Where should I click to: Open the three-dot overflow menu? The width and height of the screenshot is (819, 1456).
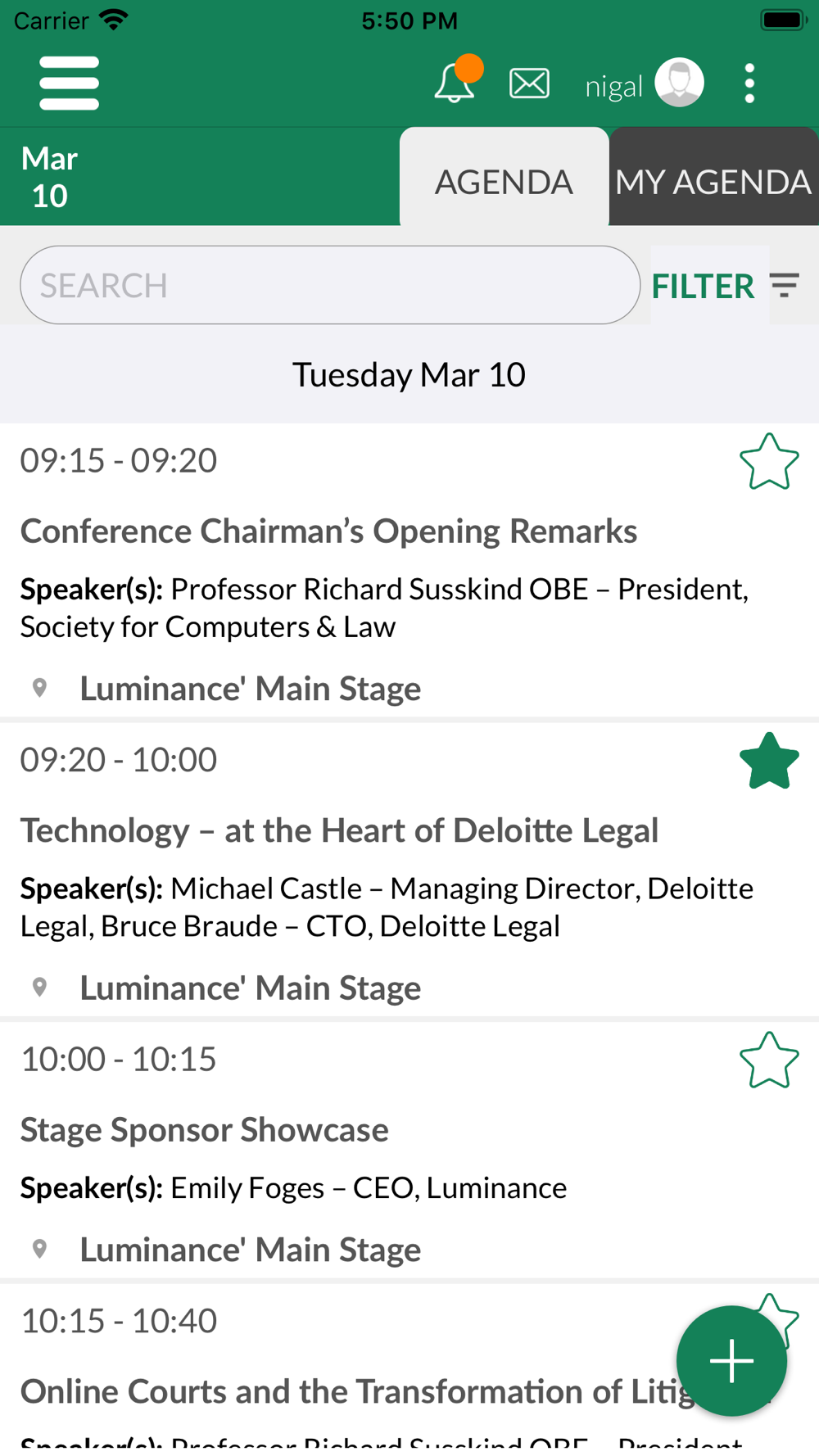749,84
